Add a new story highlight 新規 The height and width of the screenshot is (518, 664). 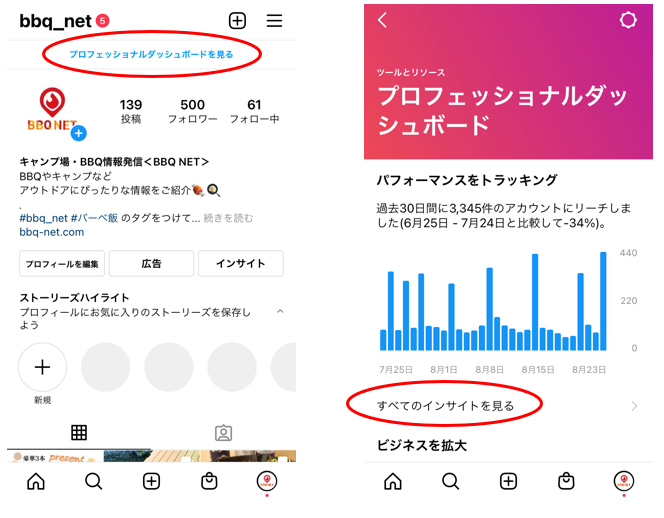(x=43, y=367)
